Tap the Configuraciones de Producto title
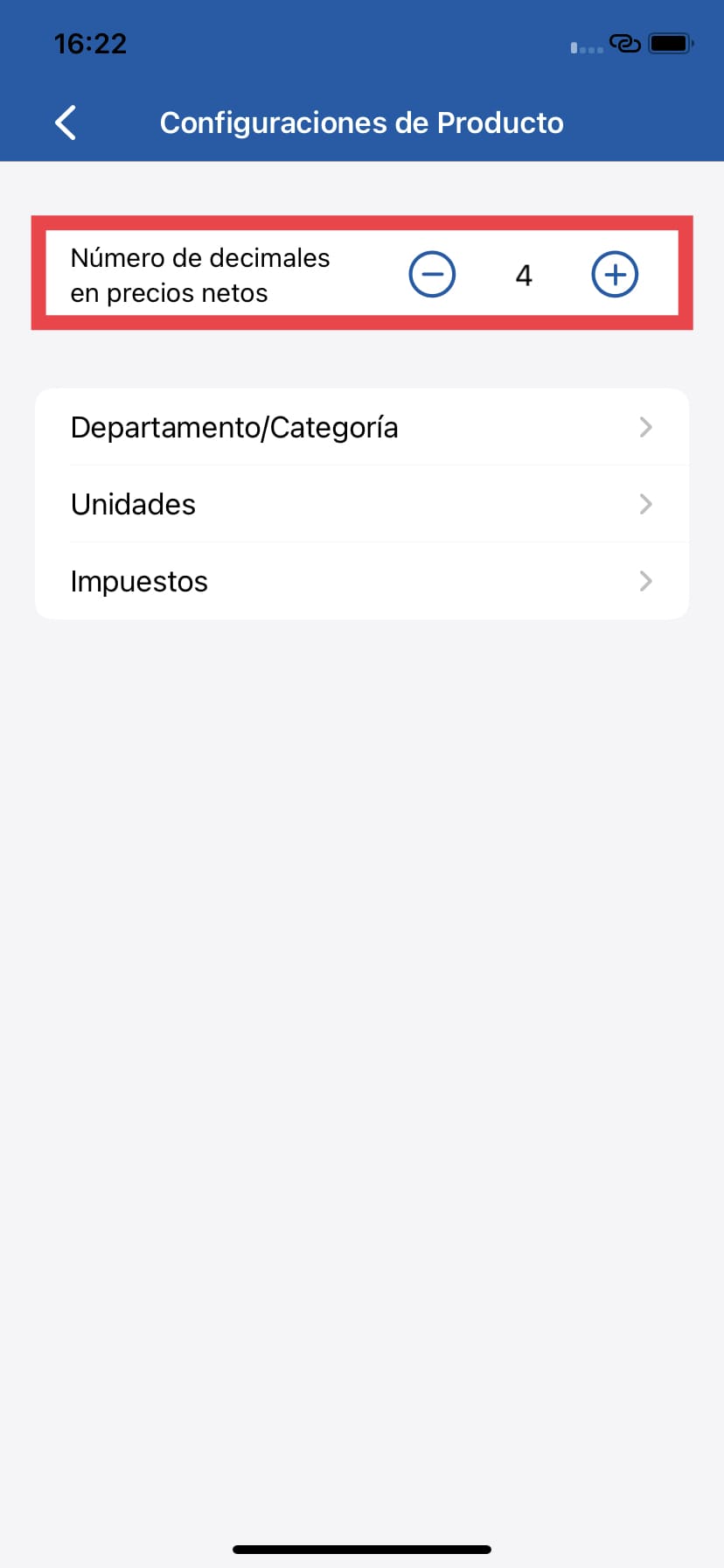The width and height of the screenshot is (724, 1568). [x=361, y=122]
